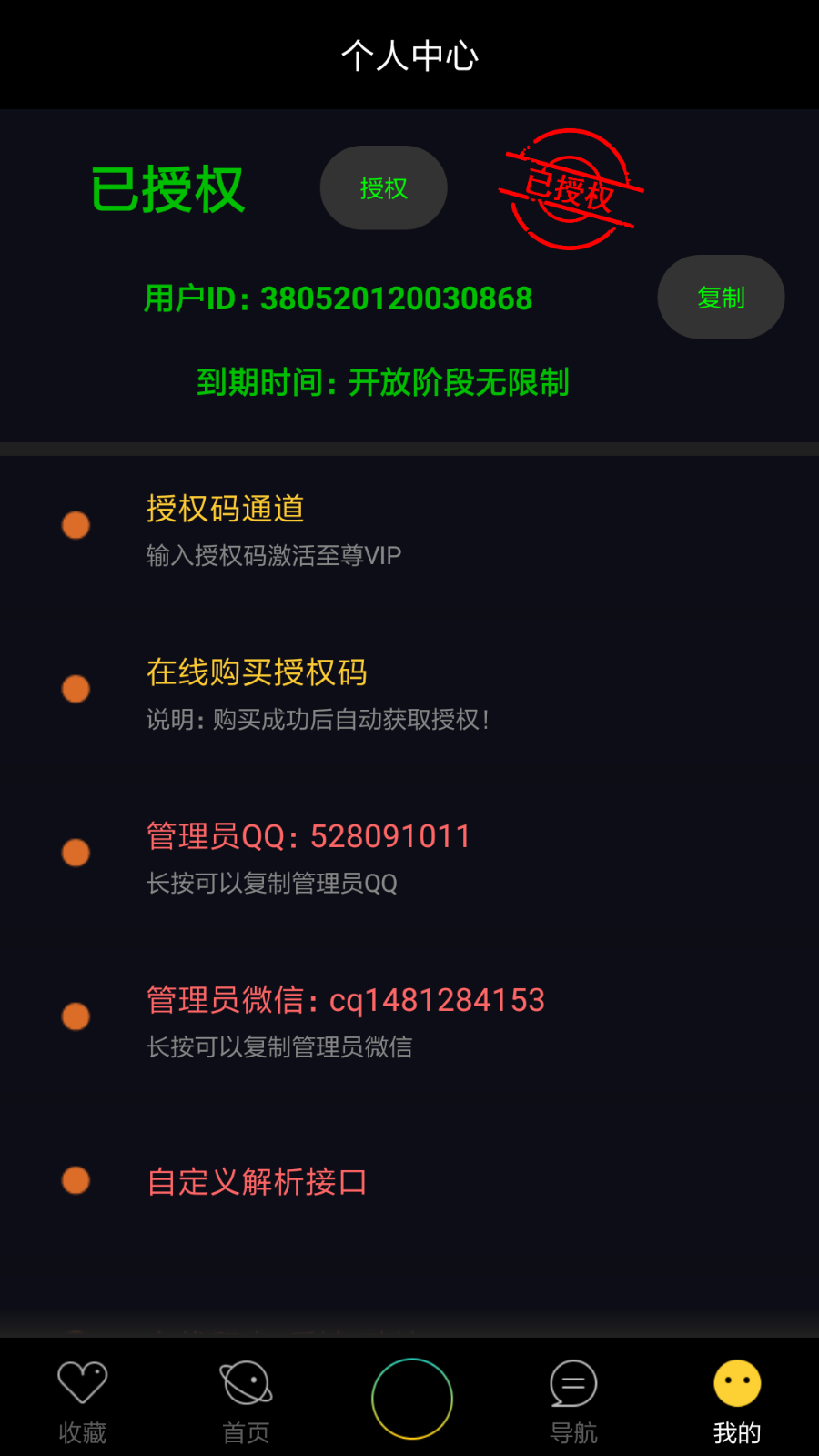
Task: Tap the green 授权 button
Action: (383, 188)
